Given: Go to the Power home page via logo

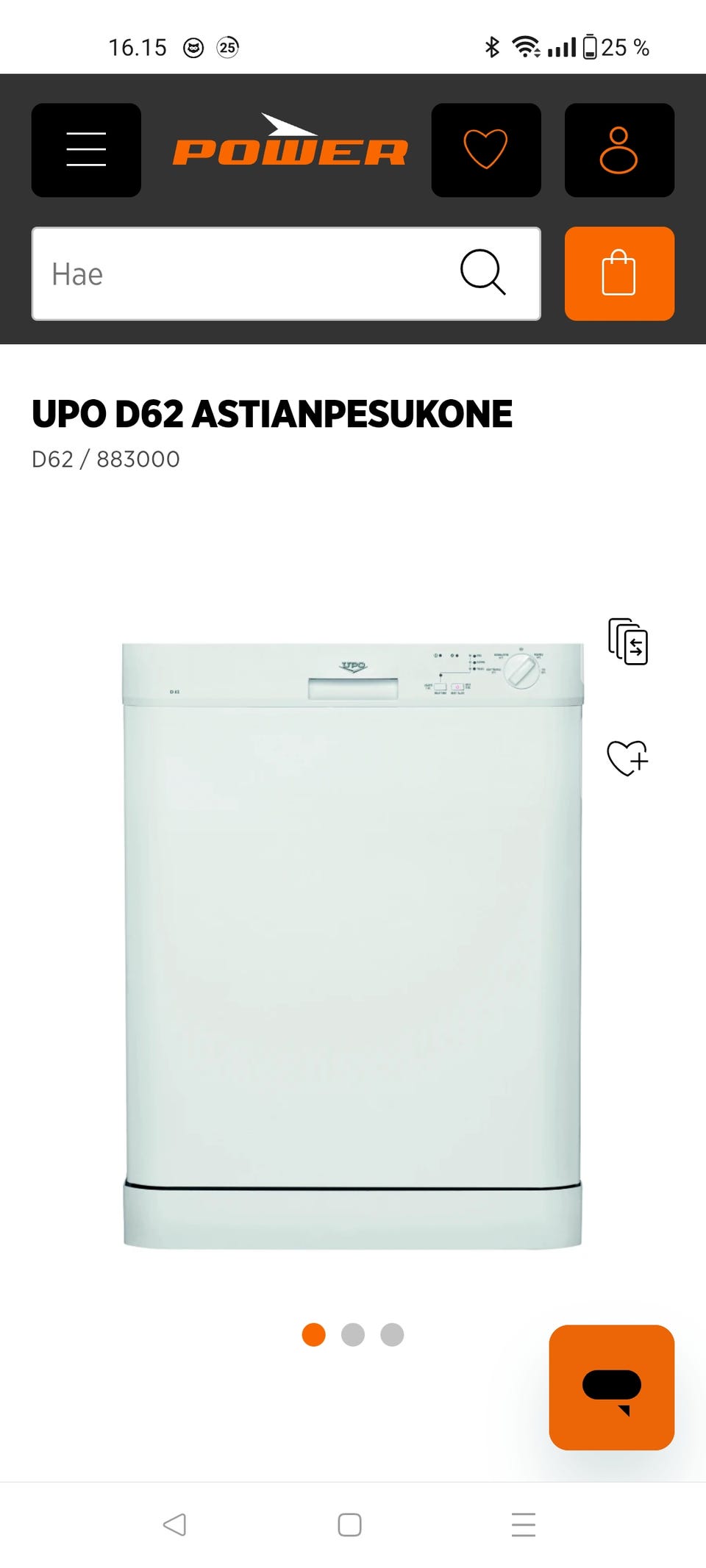Looking at the screenshot, I should click(290, 143).
